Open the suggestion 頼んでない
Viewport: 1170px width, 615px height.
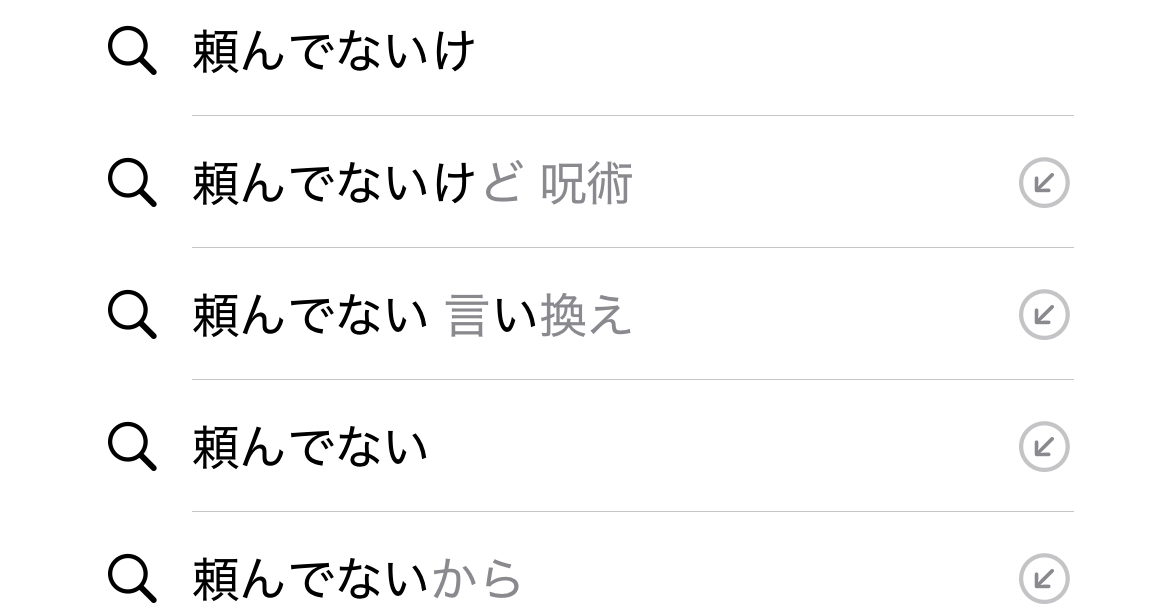pyautogui.click(x=310, y=447)
